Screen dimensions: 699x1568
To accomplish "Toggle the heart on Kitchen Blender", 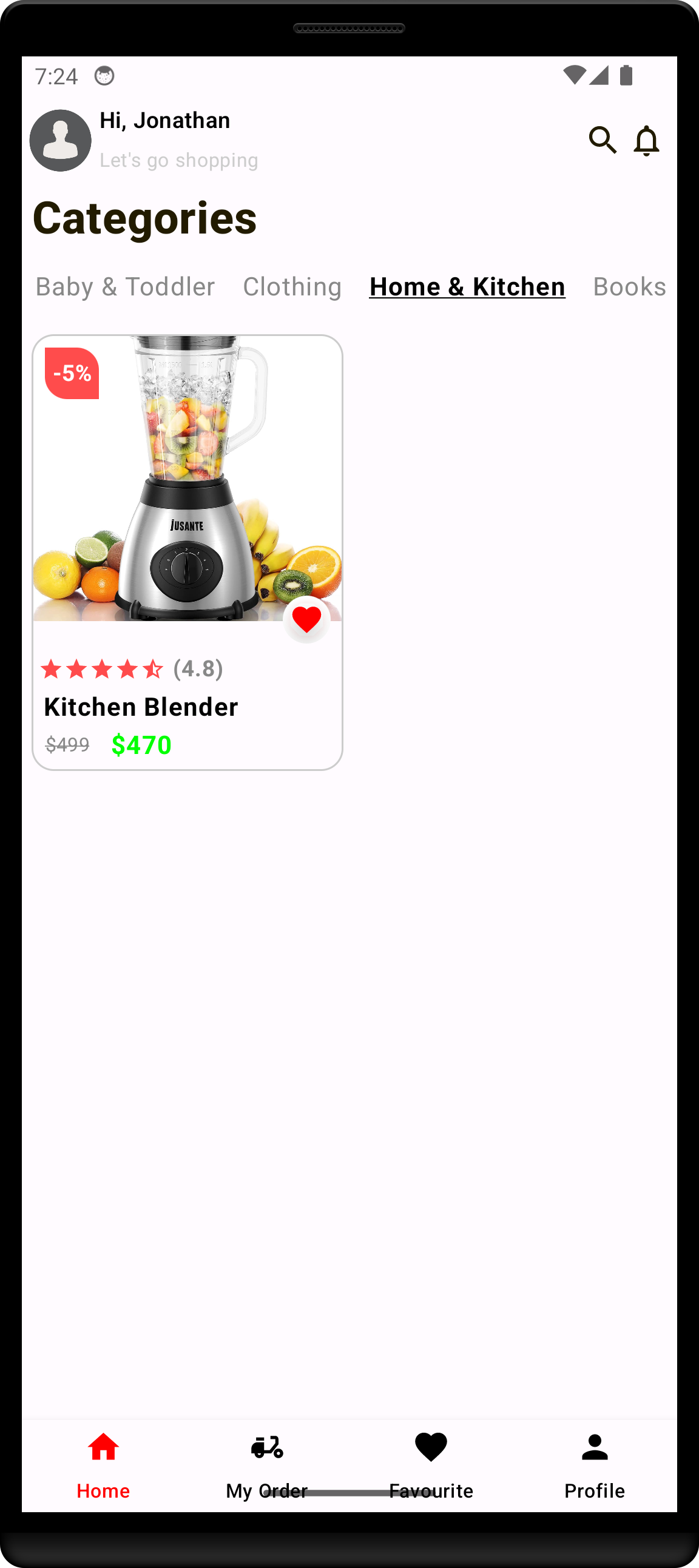I will (306, 619).
